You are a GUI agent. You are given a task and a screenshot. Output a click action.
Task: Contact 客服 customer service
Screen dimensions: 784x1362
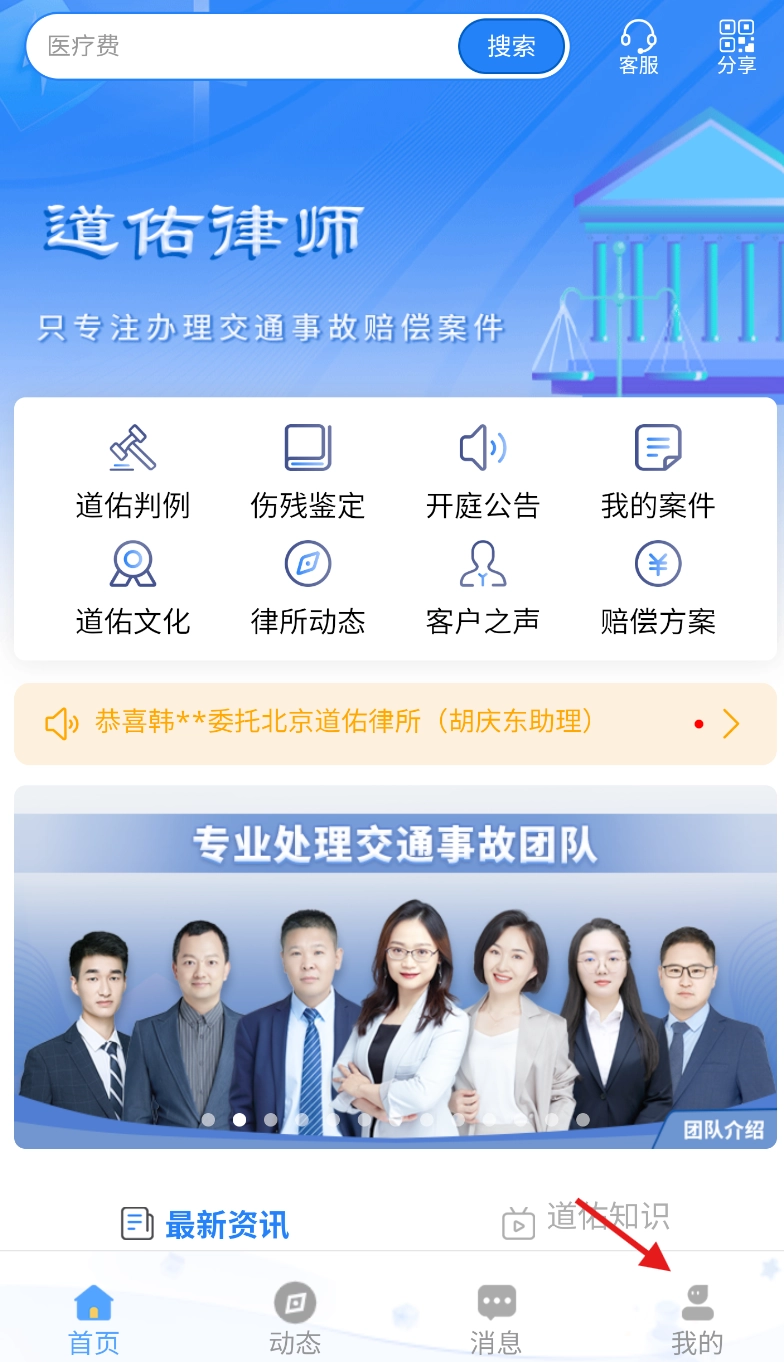coord(639,47)
